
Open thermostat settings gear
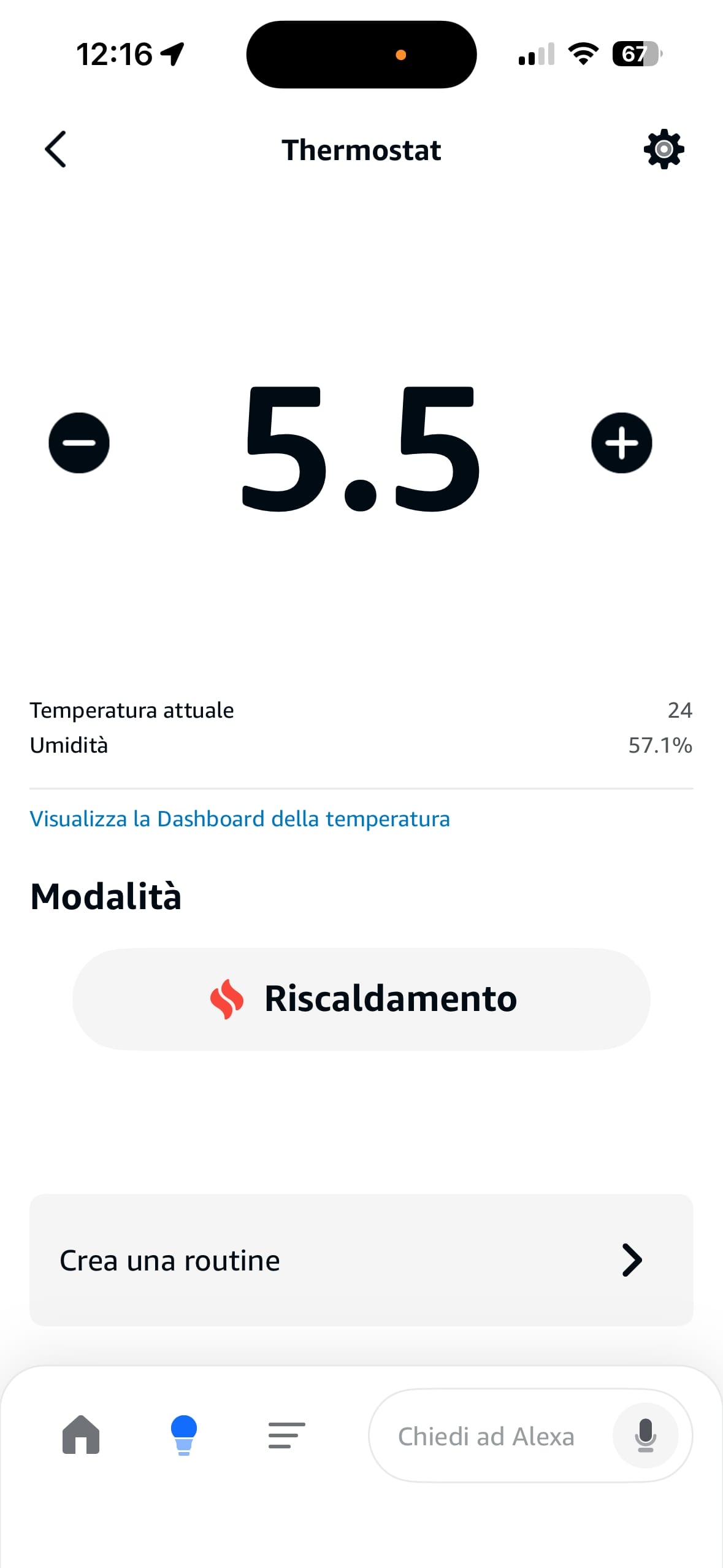point(664,149)
